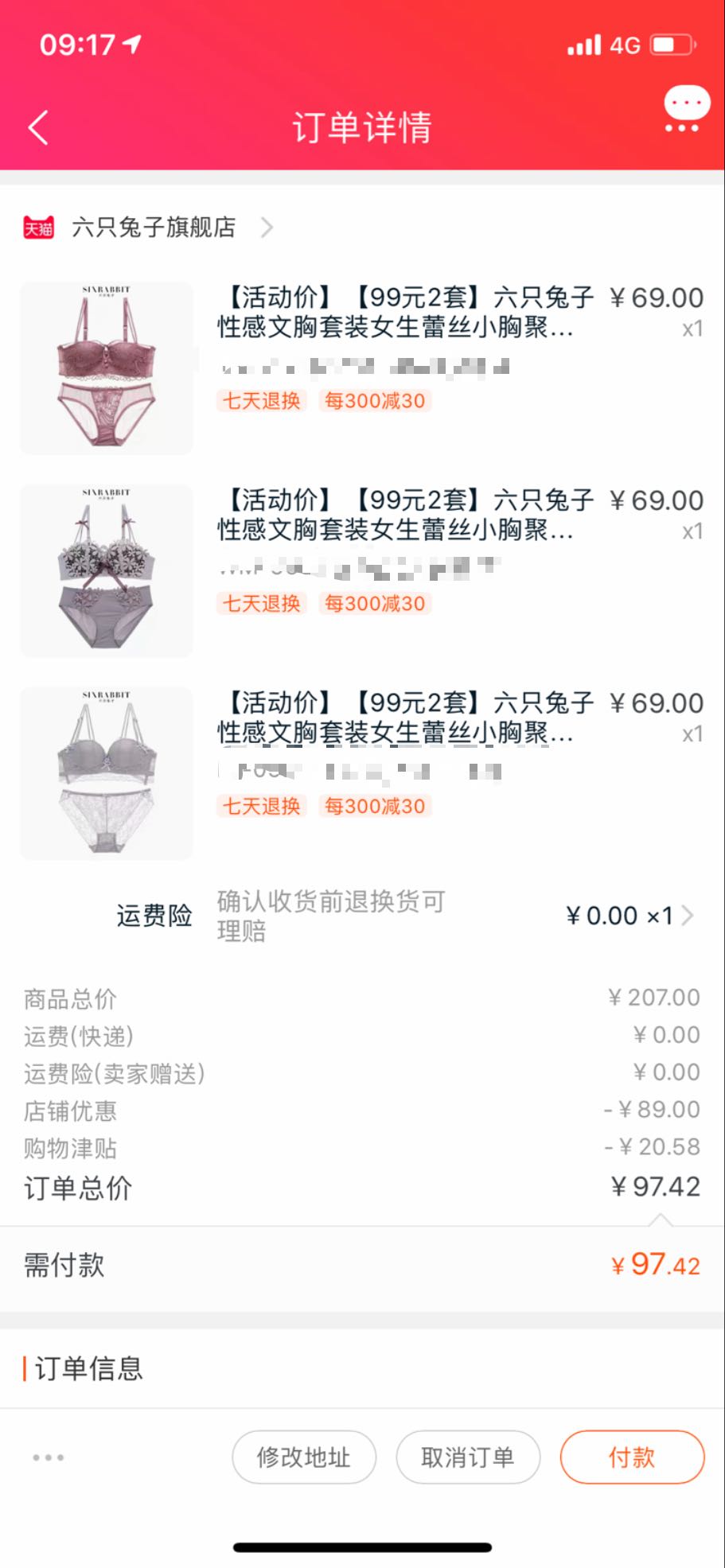Select the 每300减30 promotion on second item
725x1568 pixels.
point(375,604)
